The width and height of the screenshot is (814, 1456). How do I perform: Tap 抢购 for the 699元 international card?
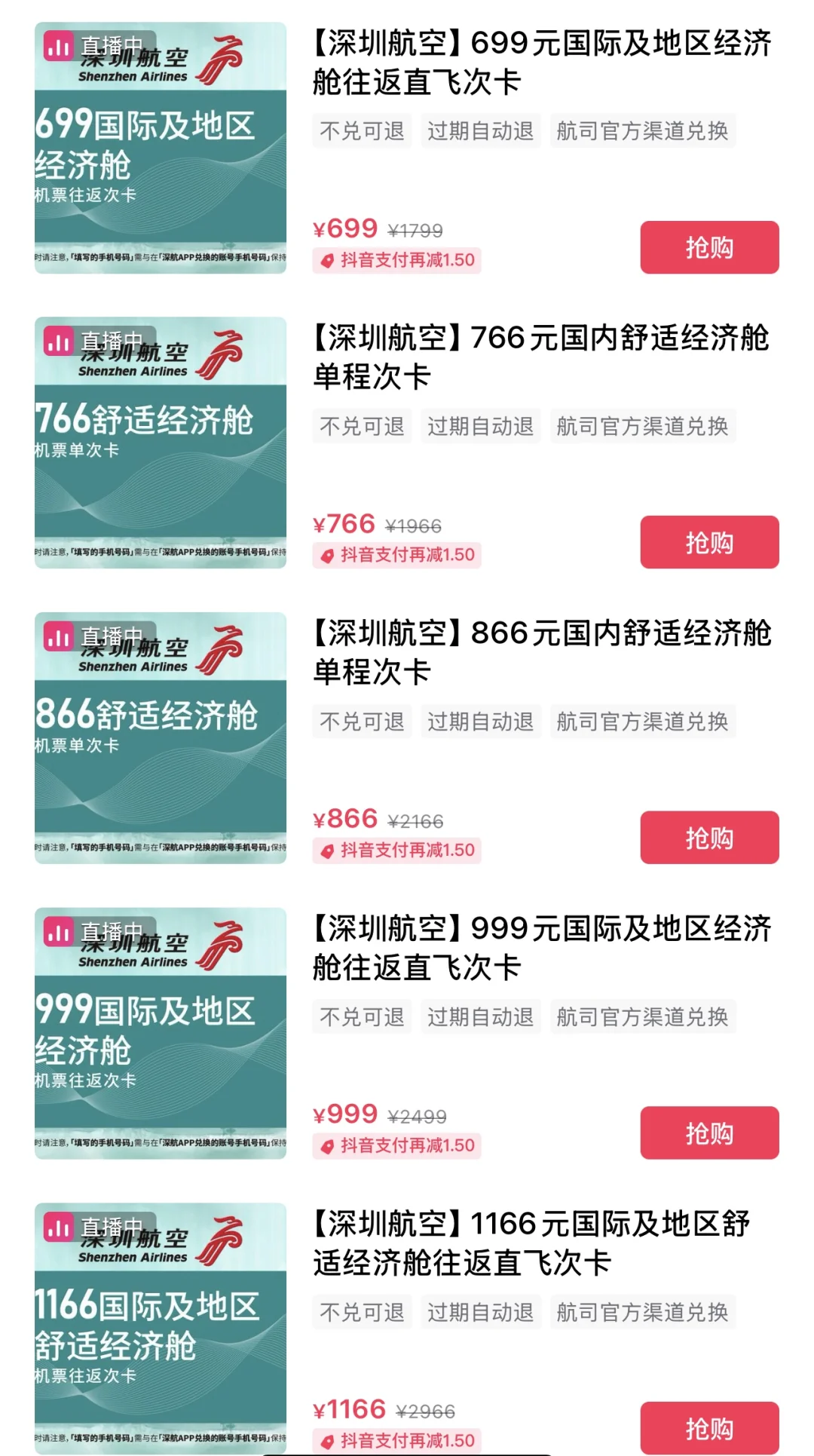[x=709, y=247]
